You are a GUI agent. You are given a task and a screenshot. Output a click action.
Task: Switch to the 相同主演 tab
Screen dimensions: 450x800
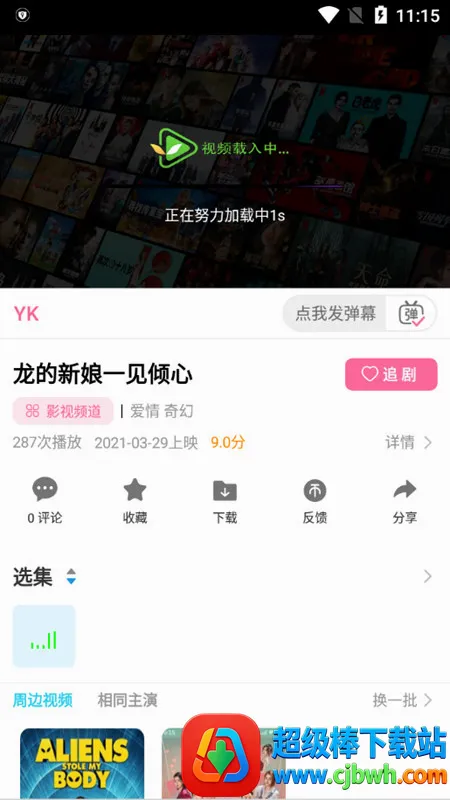pos(127,700)
